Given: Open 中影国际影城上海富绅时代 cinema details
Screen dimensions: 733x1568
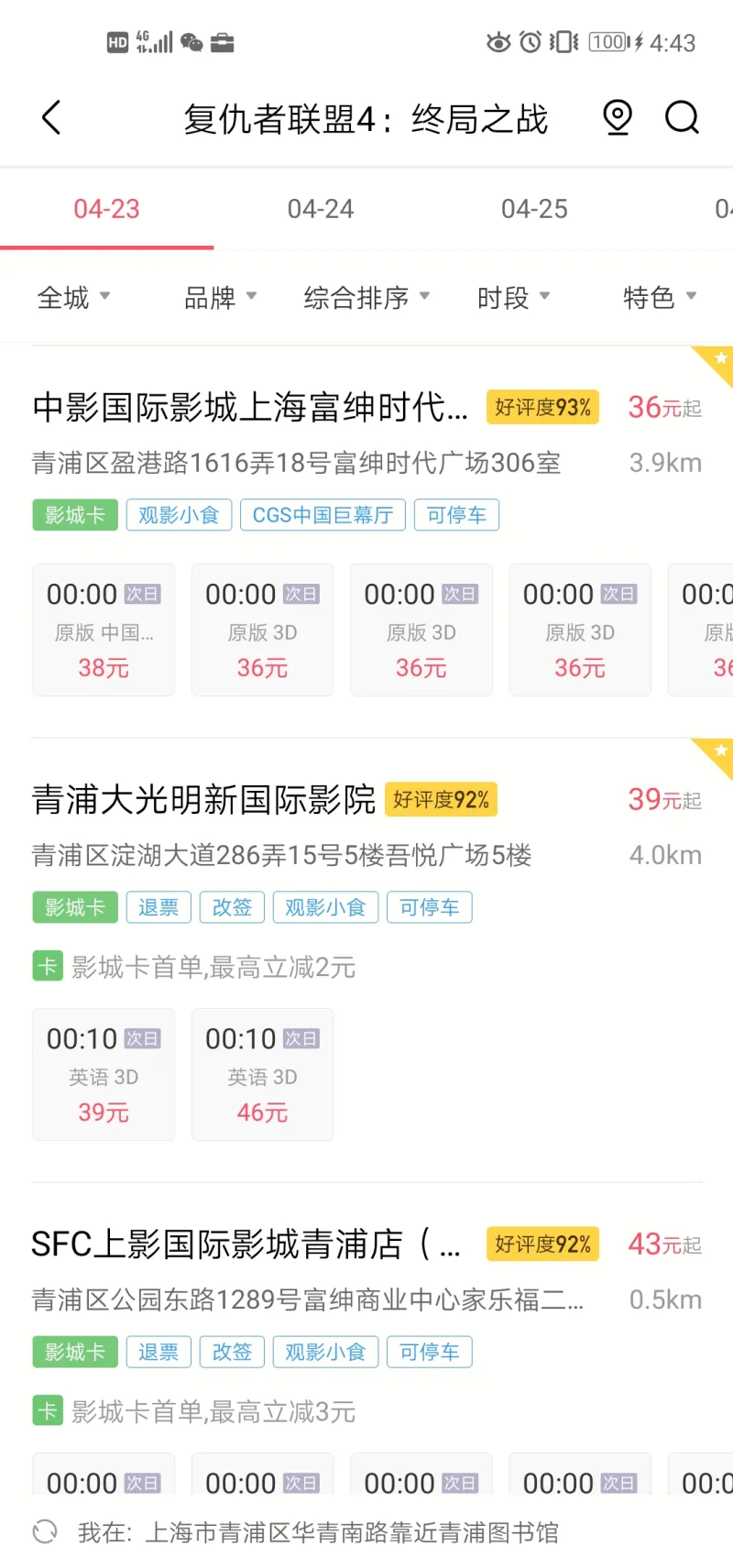Looking at the screenshot, I should 249,408.
